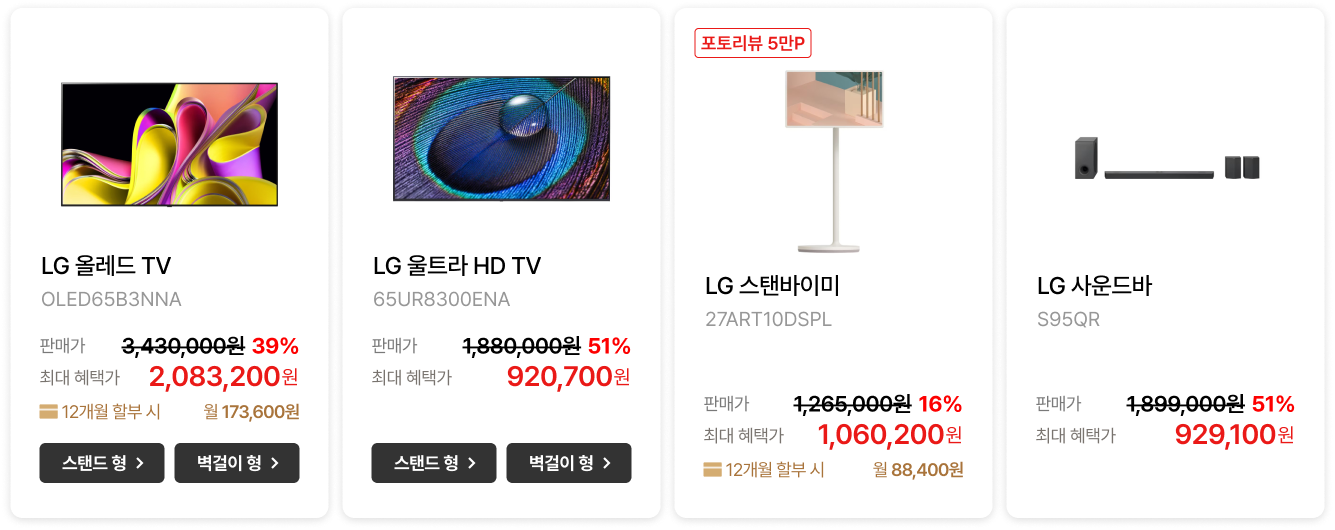The height and width of the screenshot is (530, 1335).
Task: Select 벽걸이 형 for LG 올레드 TV
Action: [x=237, y=463]
